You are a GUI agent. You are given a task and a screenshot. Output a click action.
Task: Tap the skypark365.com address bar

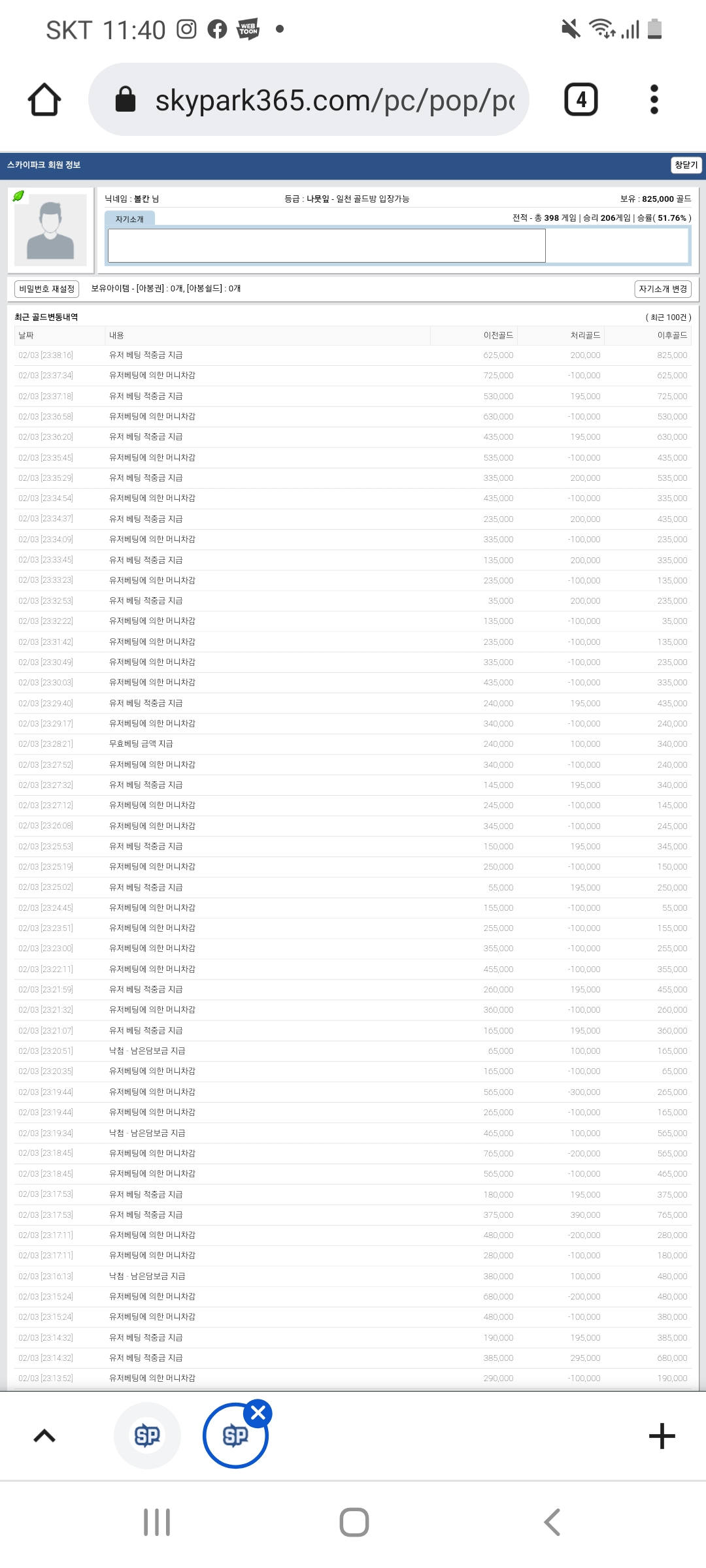309,100
